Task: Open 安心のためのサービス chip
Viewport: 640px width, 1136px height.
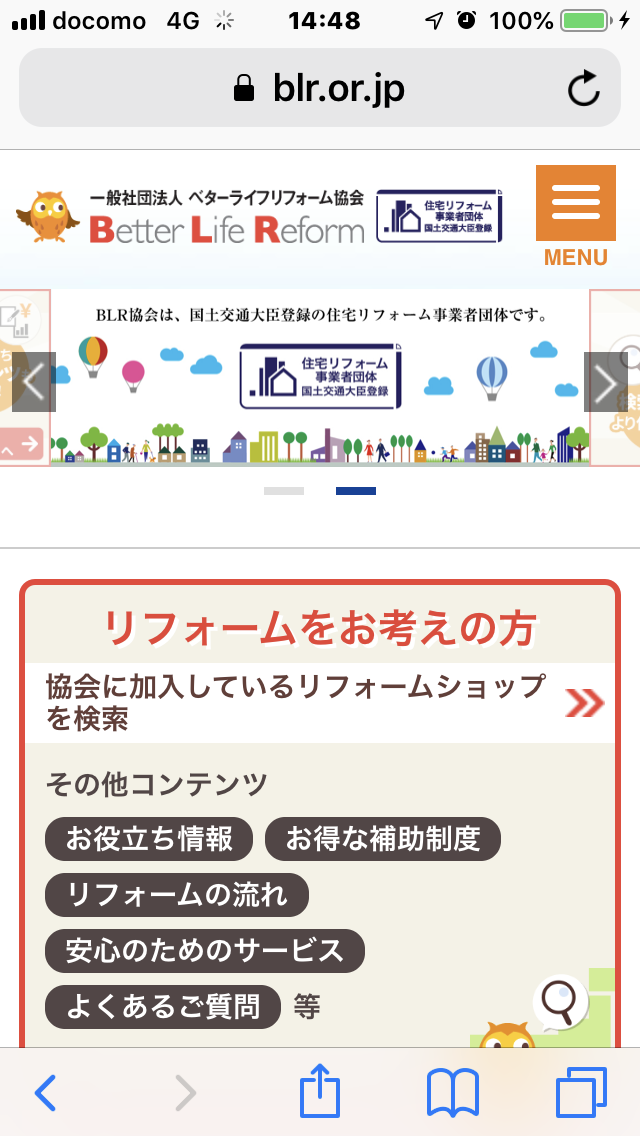Action: click(204, 951)
